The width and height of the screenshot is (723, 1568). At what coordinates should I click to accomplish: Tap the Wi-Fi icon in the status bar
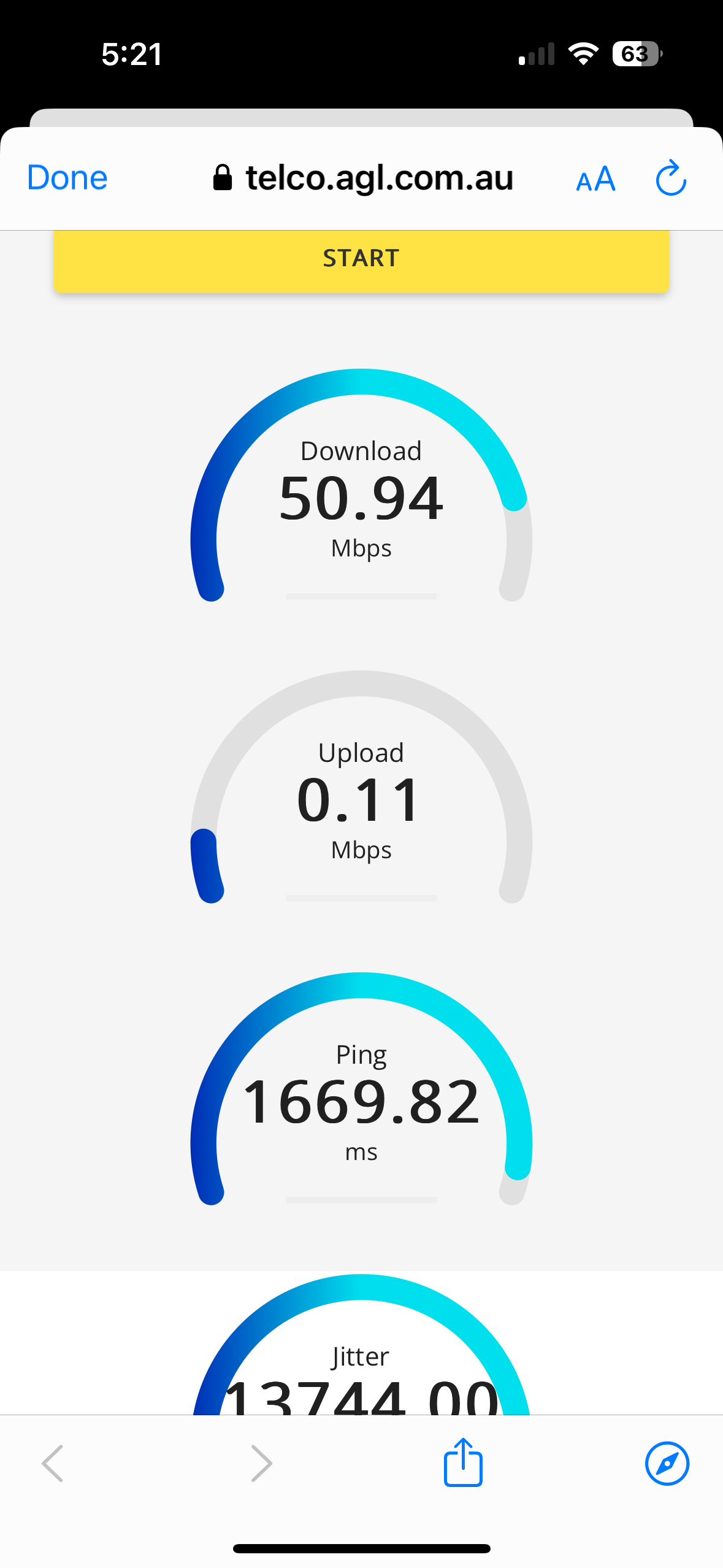point(581,54)
